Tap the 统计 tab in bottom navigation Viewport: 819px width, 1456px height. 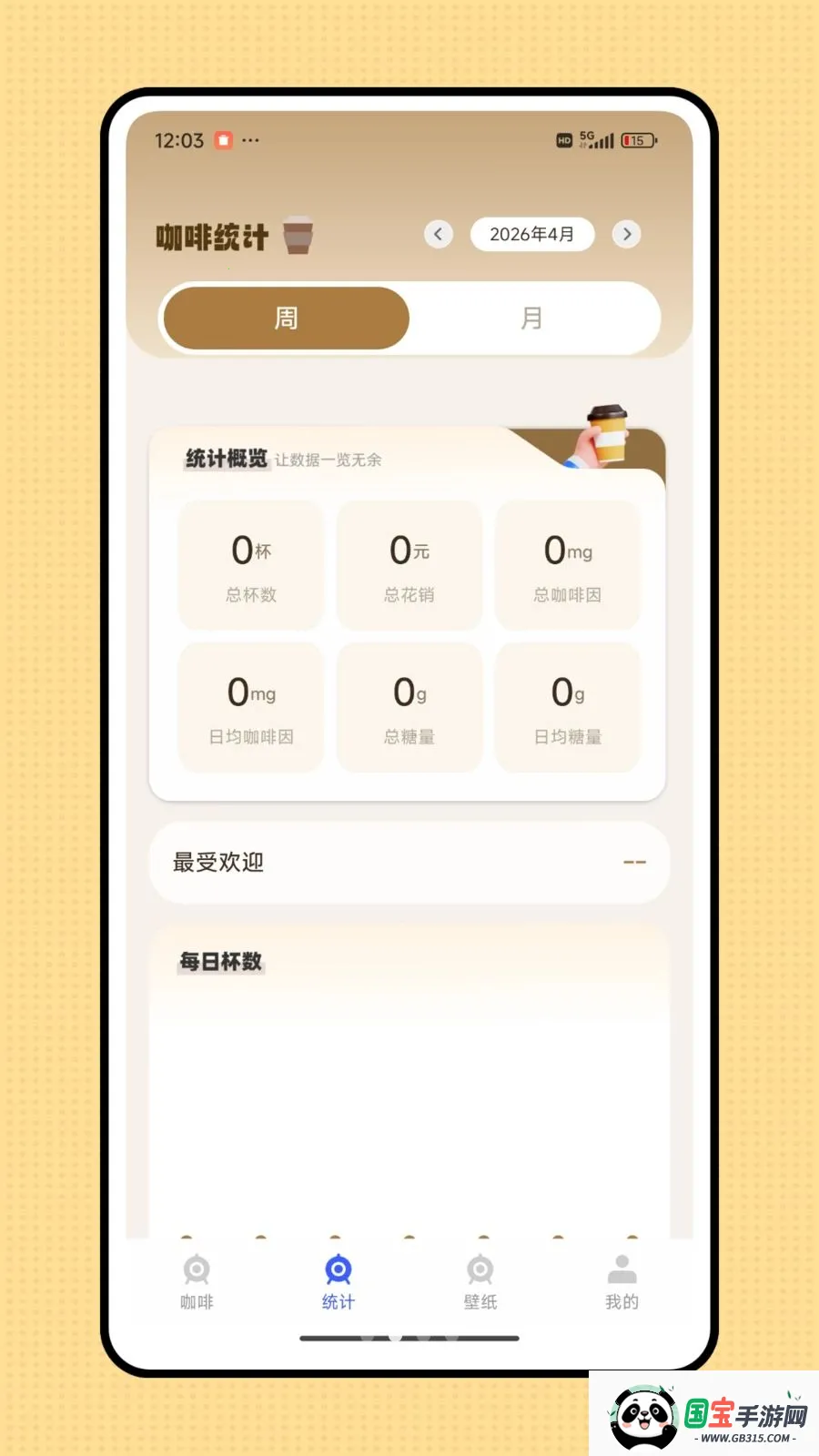pyautogui.click(x=339, y=1283)
